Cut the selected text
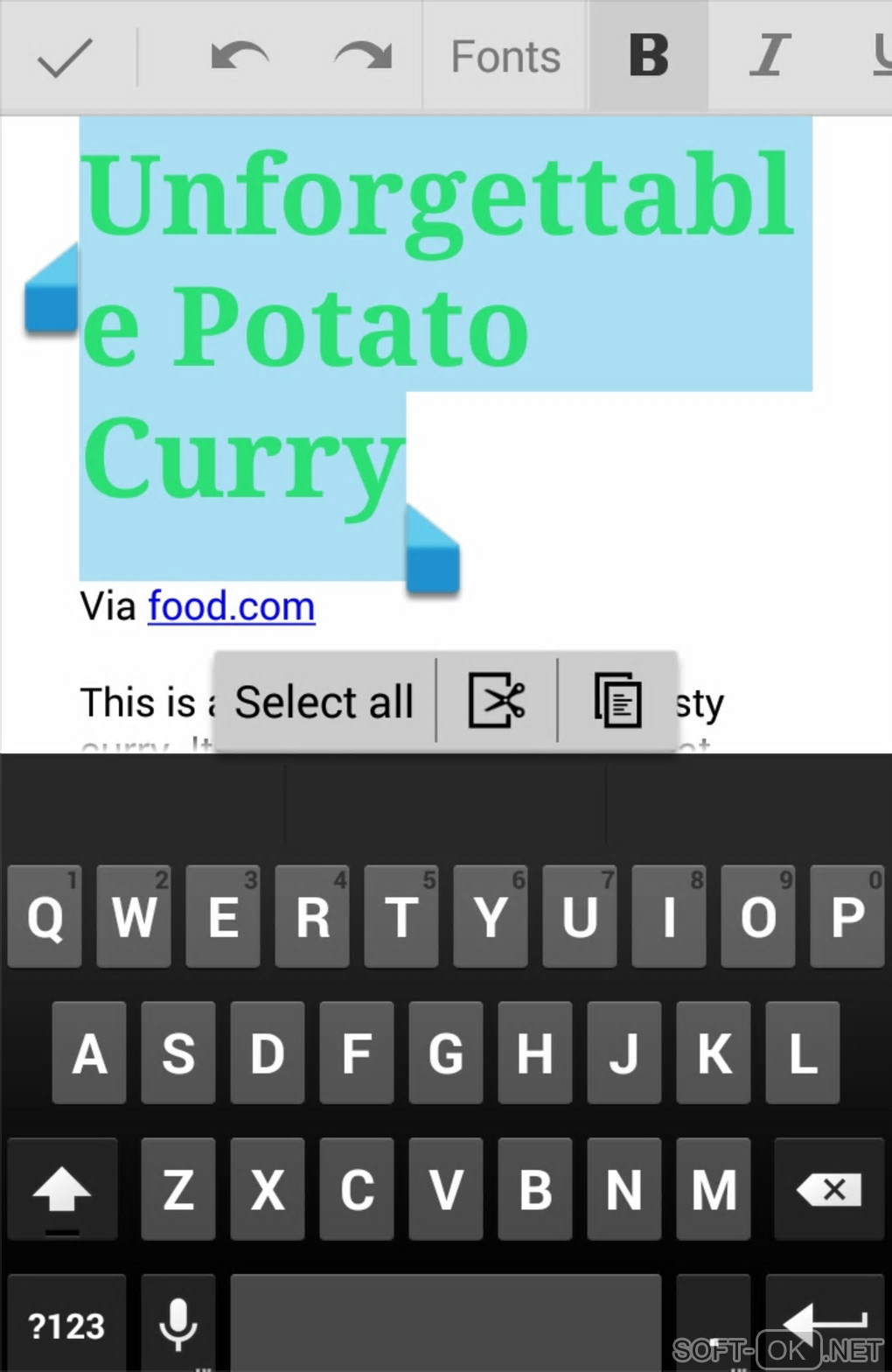The image size is (892, 1372). point(497,701)
